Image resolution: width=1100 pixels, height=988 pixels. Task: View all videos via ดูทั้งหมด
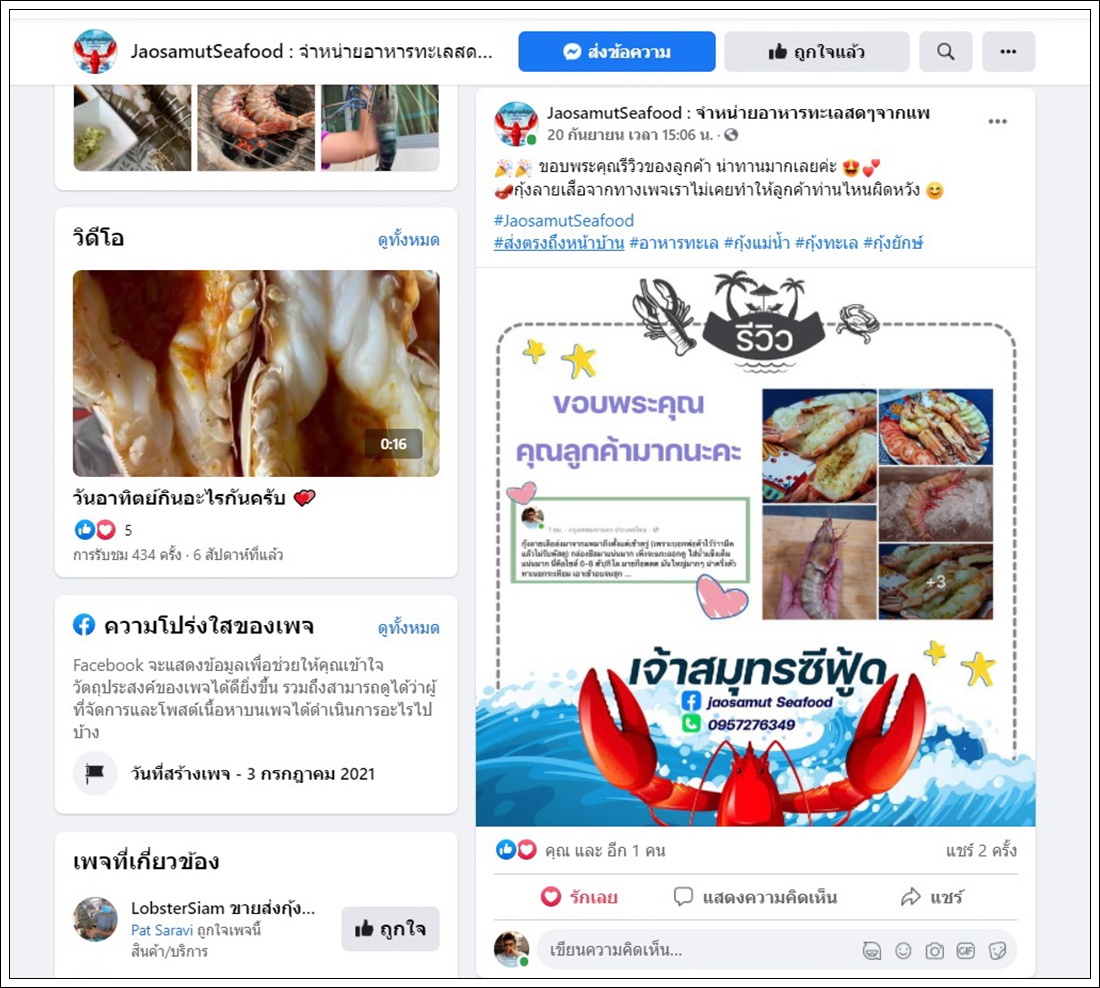tap(408, 240)
